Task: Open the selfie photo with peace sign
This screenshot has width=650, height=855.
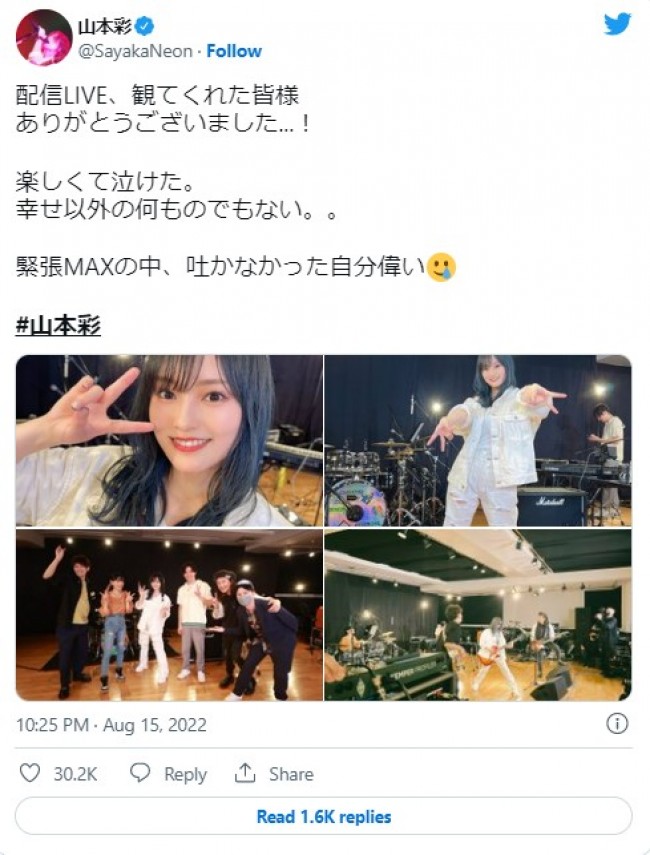Action: coord(169,440)
